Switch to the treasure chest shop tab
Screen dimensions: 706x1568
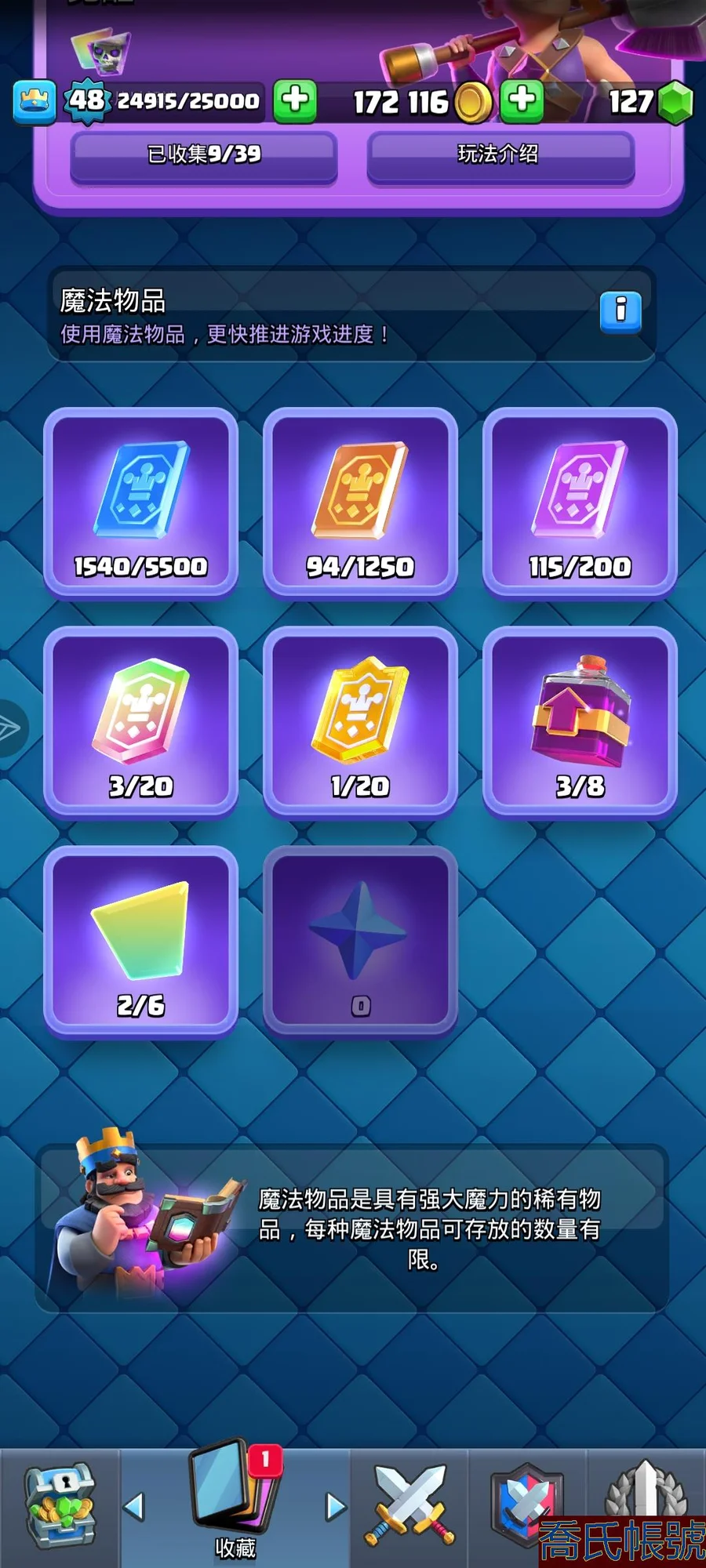[60, 1507]
